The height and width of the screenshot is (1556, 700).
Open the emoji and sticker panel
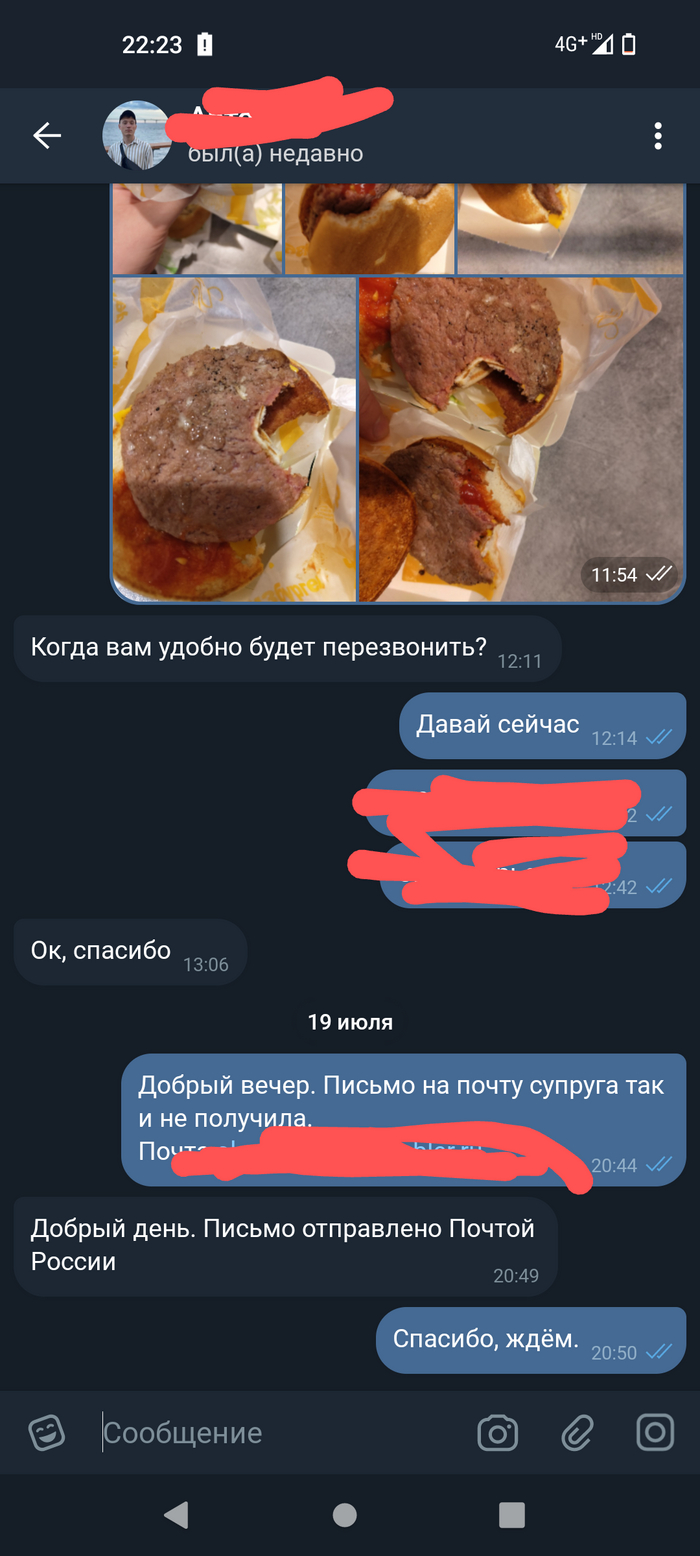pos(46,1433)
